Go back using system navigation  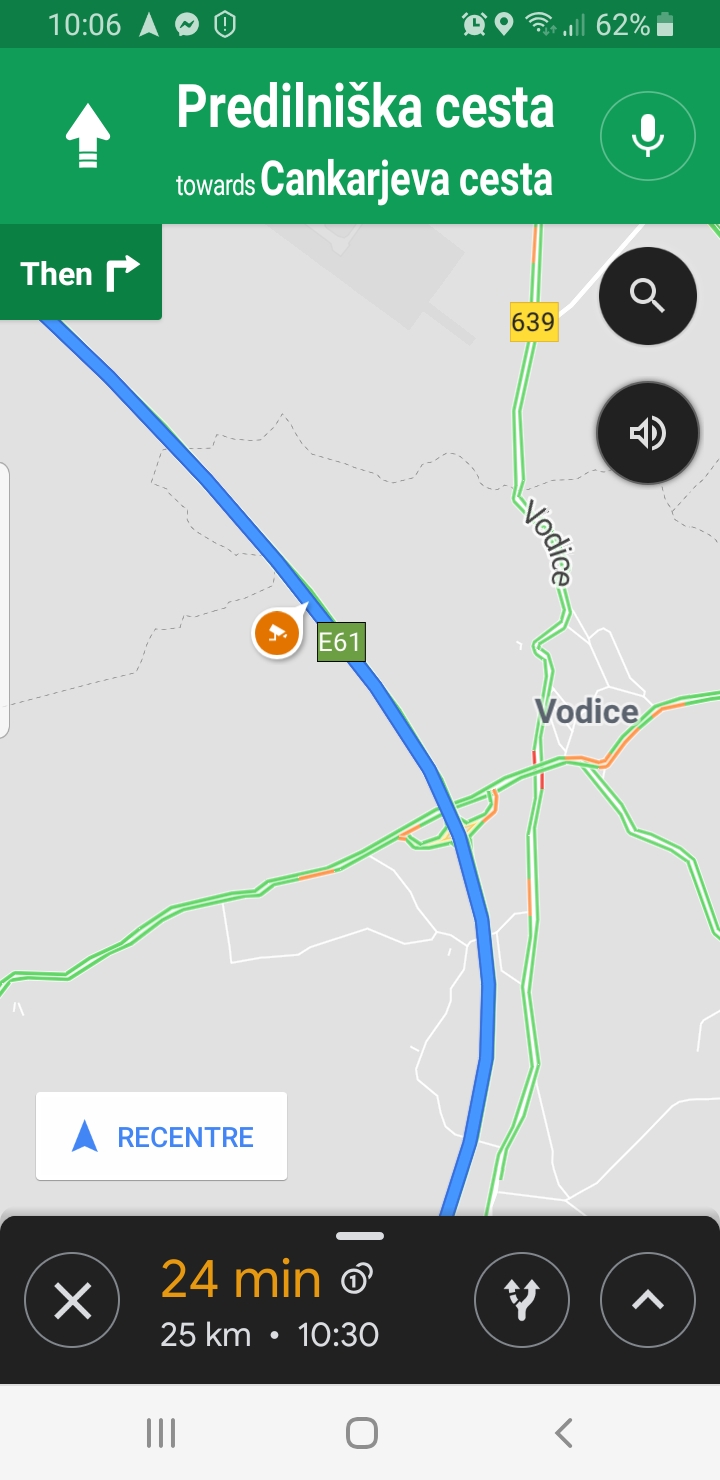tap(563, 1433)
